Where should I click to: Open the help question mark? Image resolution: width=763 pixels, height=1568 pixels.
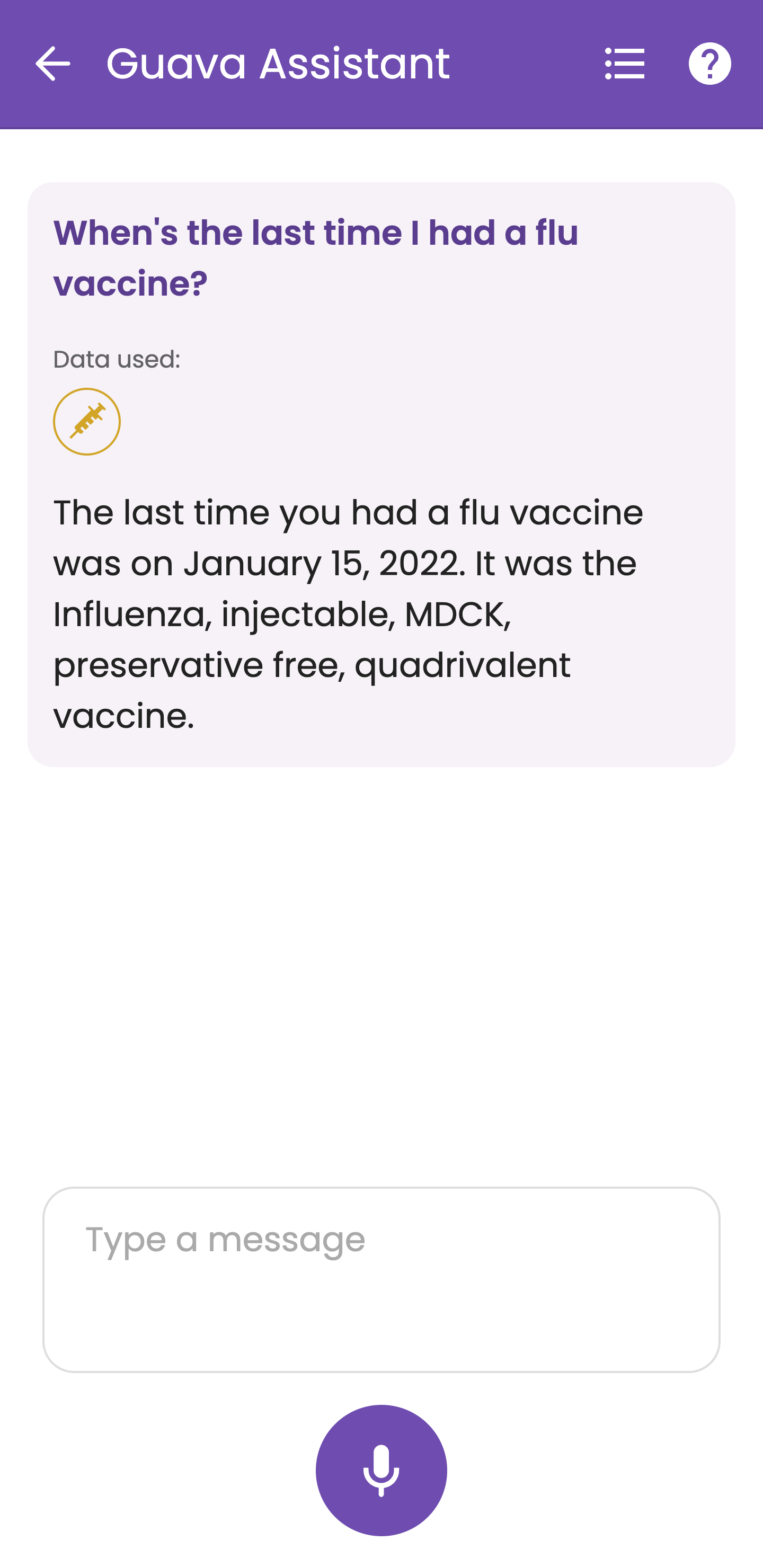coord(709,64)
